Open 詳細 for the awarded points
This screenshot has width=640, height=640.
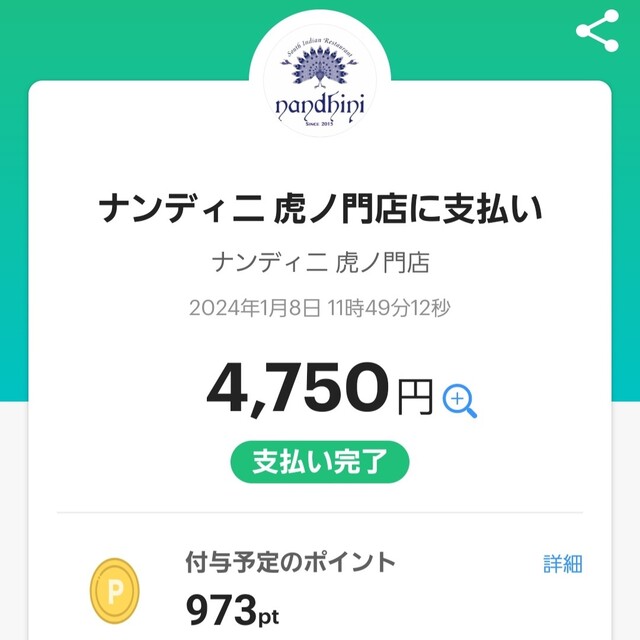(x=563, y=564)
